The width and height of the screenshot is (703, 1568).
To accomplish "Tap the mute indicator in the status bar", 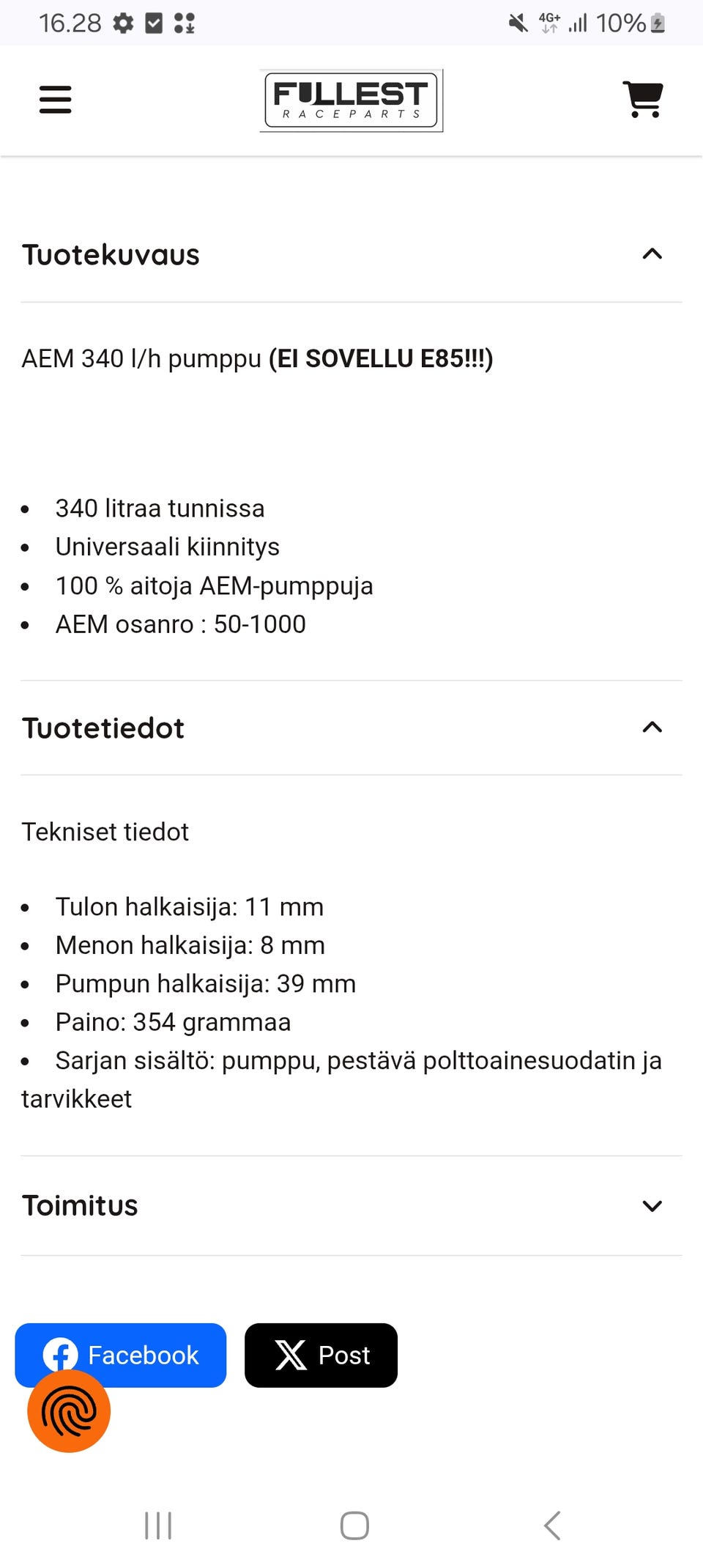I will [x=517, y=23].
